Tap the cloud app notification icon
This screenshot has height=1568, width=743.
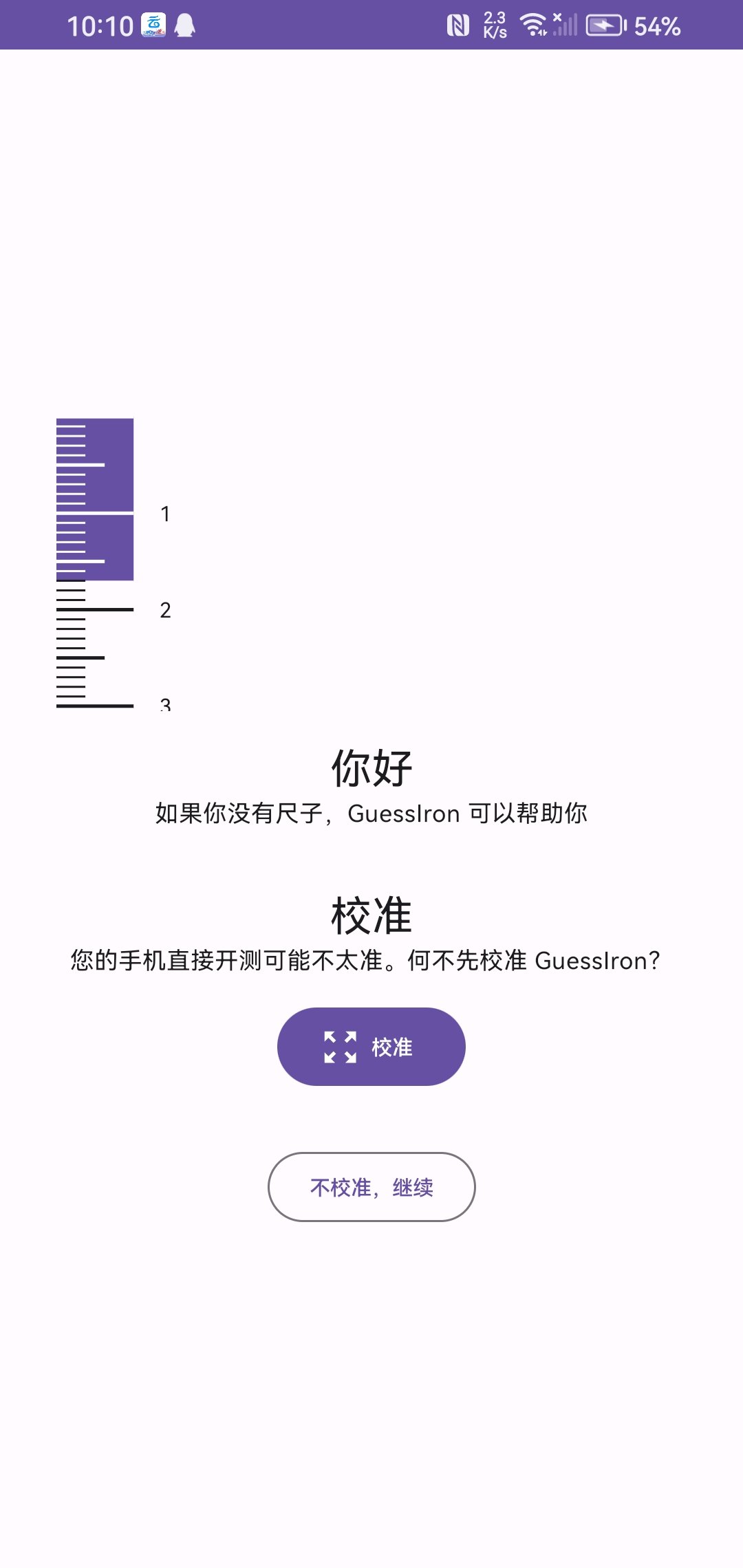pos(153,25)
